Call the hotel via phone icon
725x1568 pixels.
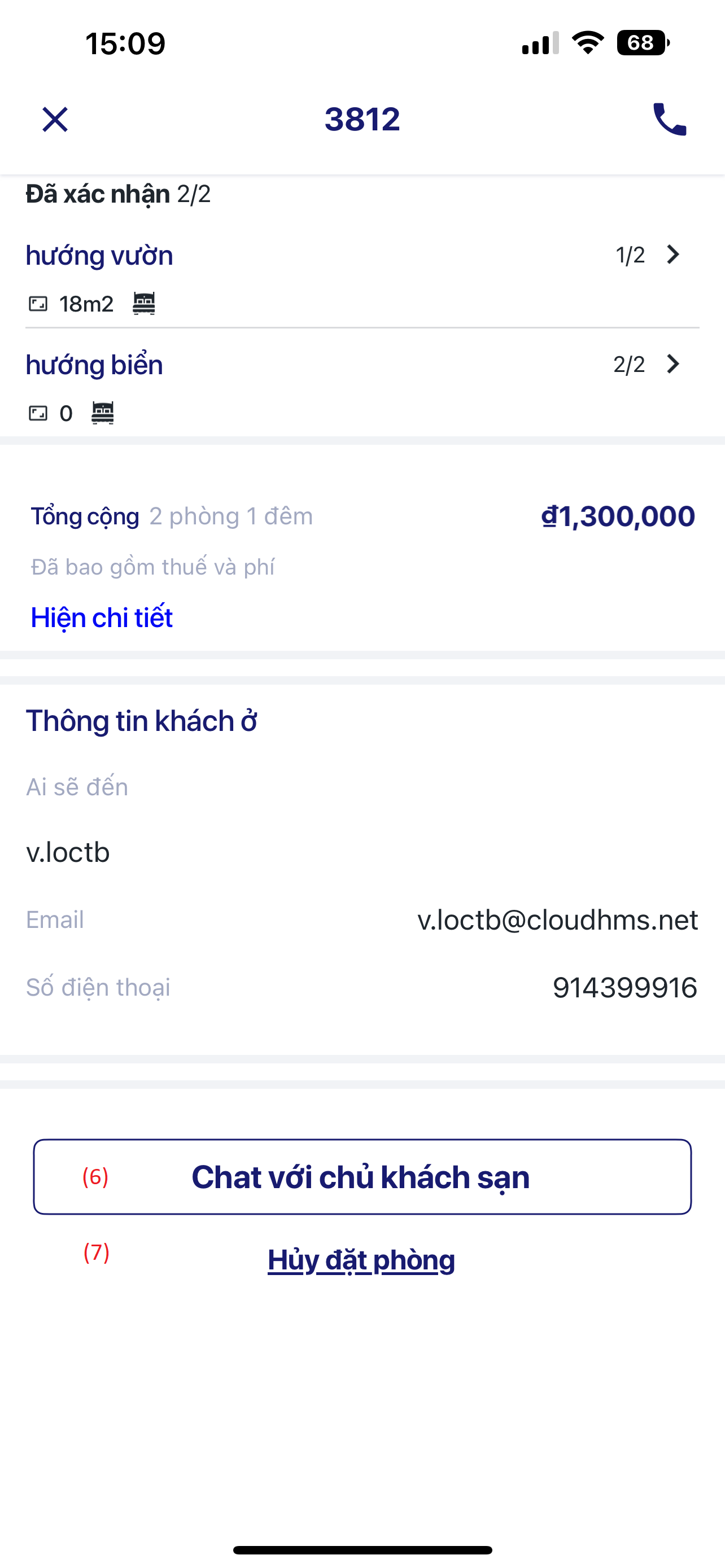669,119
